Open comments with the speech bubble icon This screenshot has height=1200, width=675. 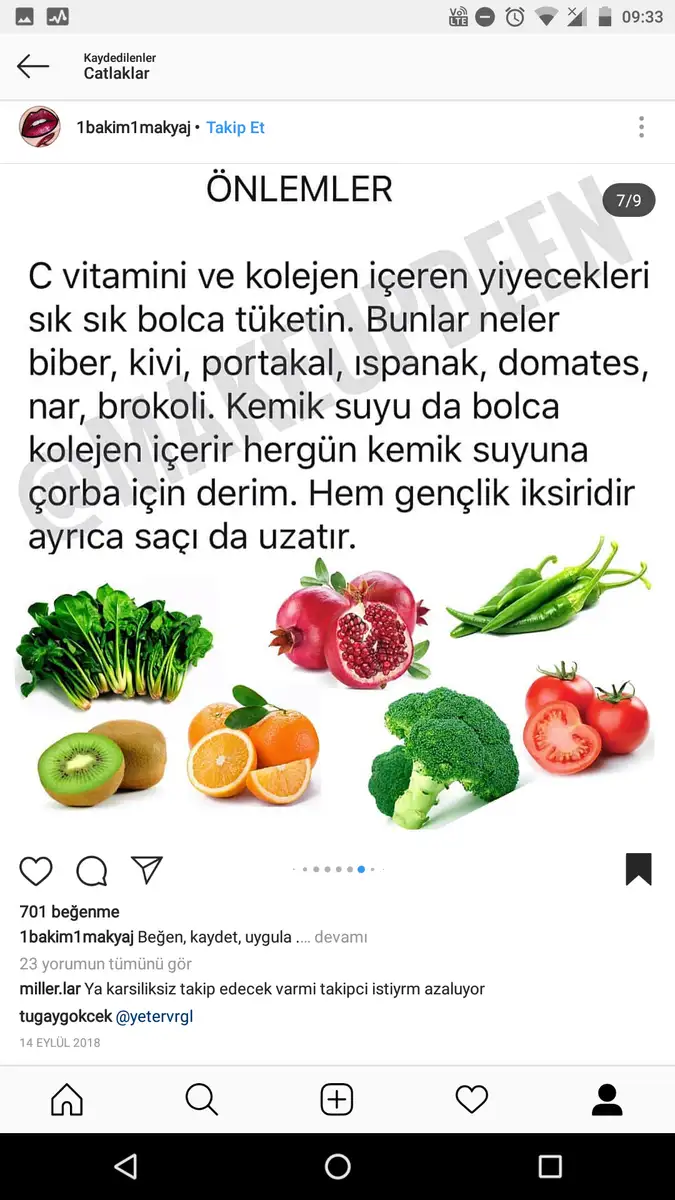point(92,871)
